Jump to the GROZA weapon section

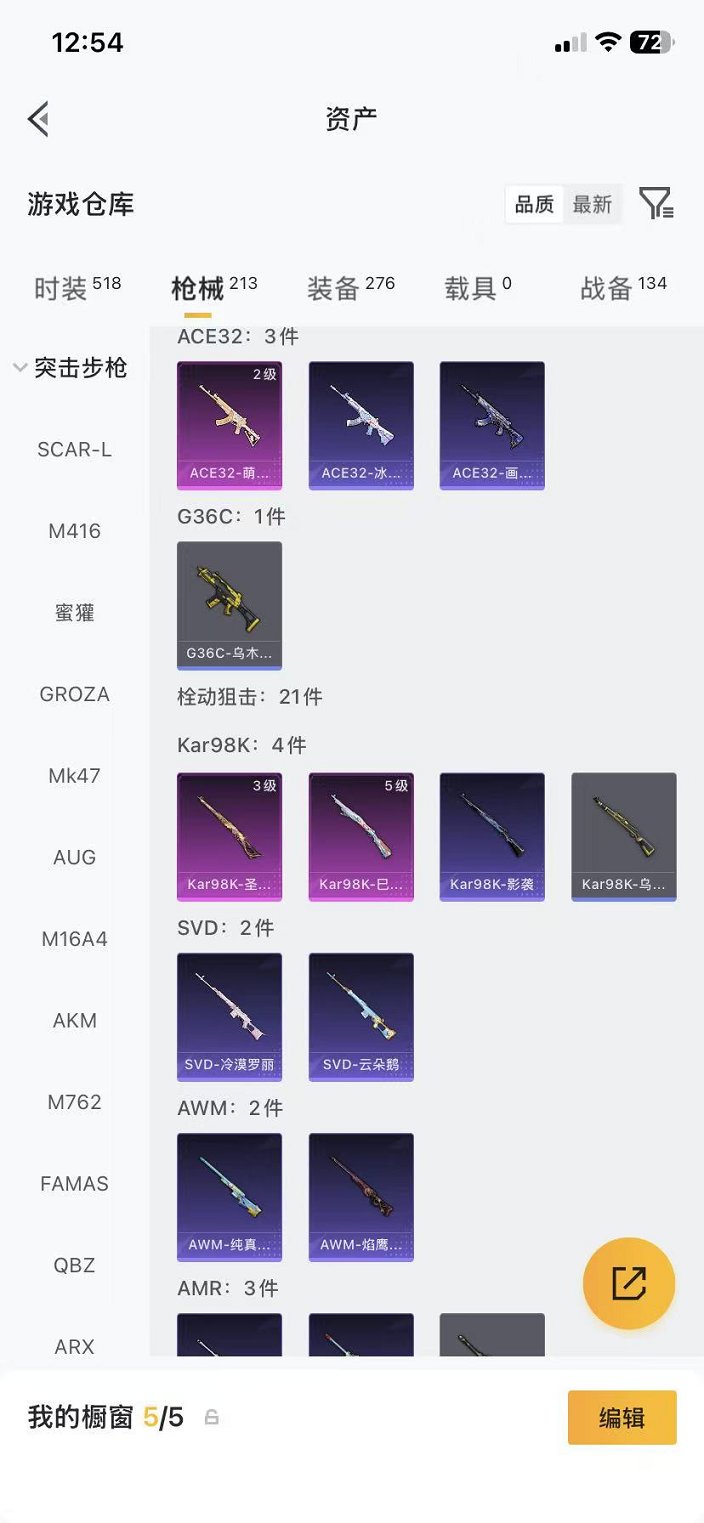tap(74, 694)
